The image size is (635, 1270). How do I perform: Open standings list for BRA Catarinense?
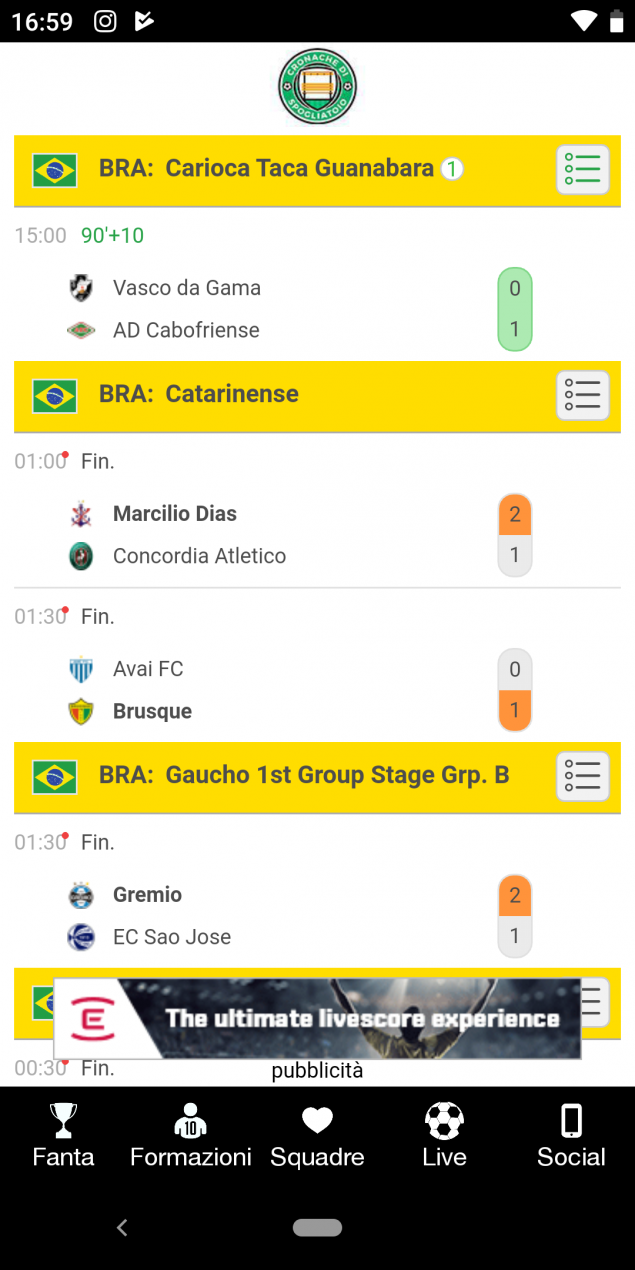pos(582,395)
